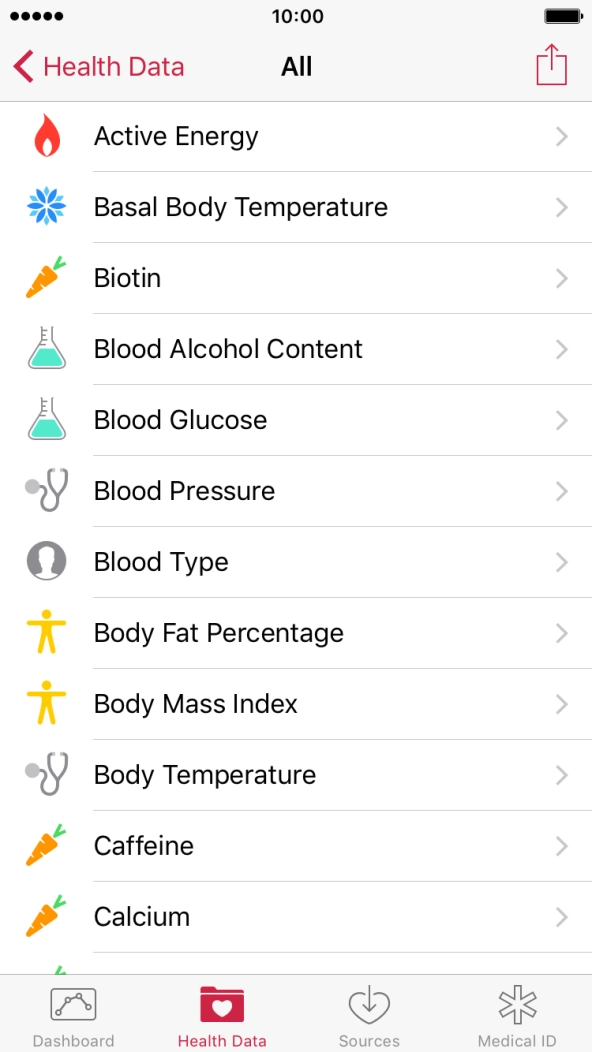Open the Blood Type entry
The height and width of the screenshot is (1052, 592).
pos(296,562)
